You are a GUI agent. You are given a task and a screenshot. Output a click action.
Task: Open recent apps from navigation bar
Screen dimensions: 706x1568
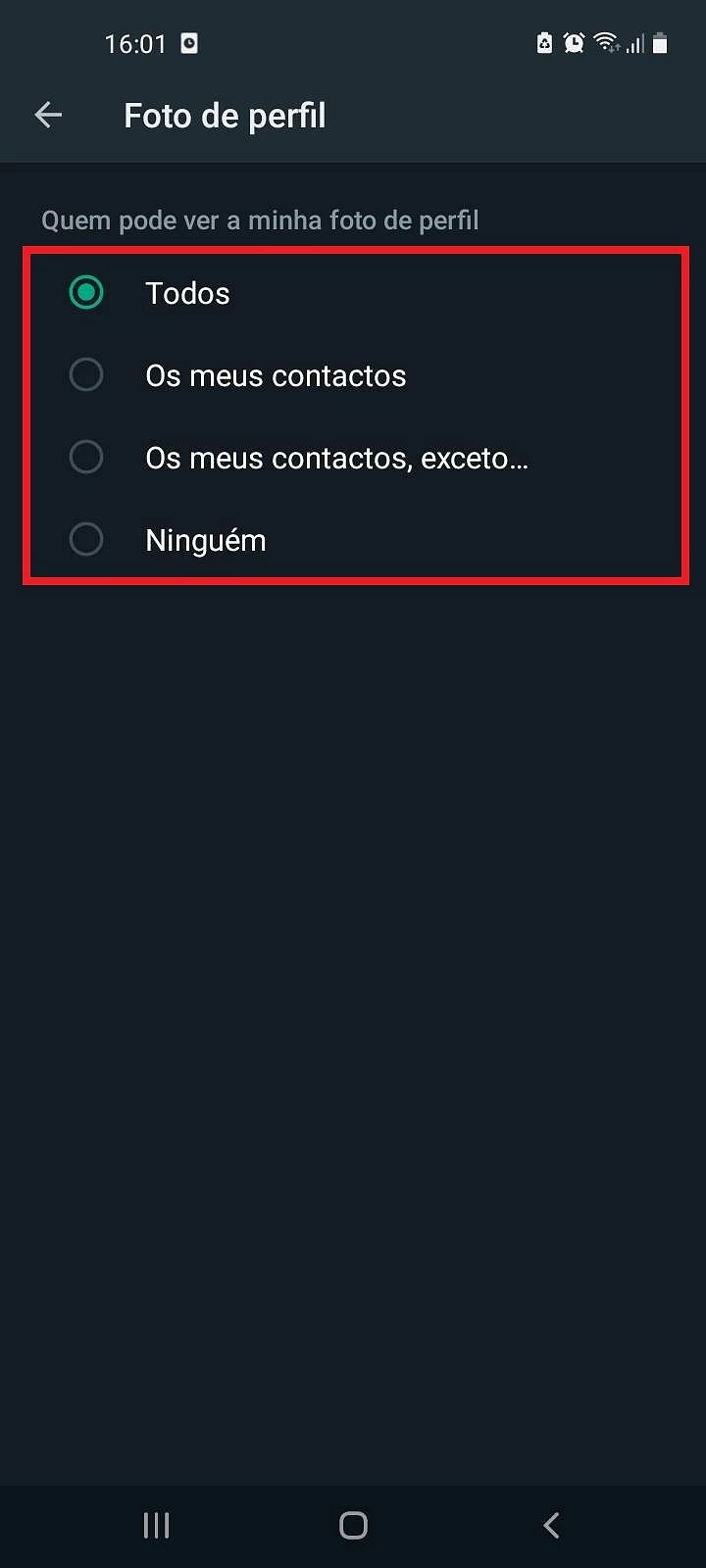click(156, 1525)
